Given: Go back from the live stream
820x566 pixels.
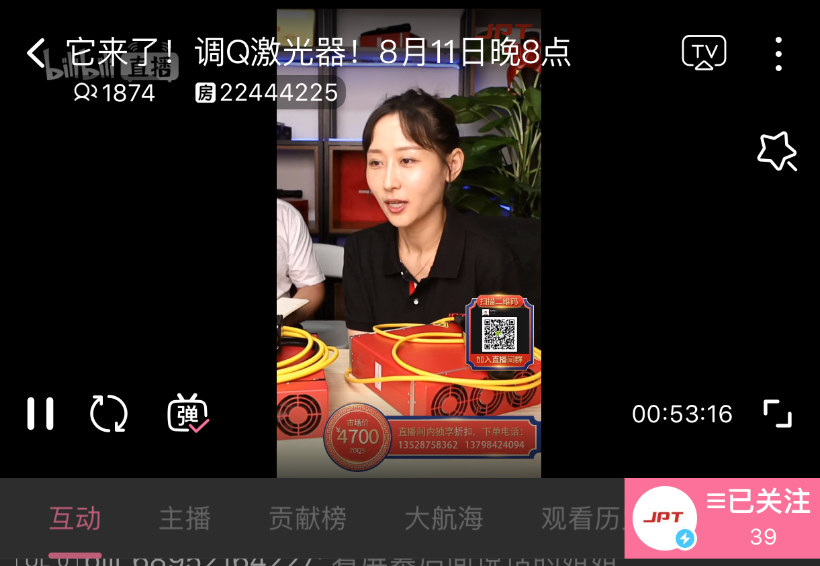Looking at the screenshot, I should [x=36, y=53].
